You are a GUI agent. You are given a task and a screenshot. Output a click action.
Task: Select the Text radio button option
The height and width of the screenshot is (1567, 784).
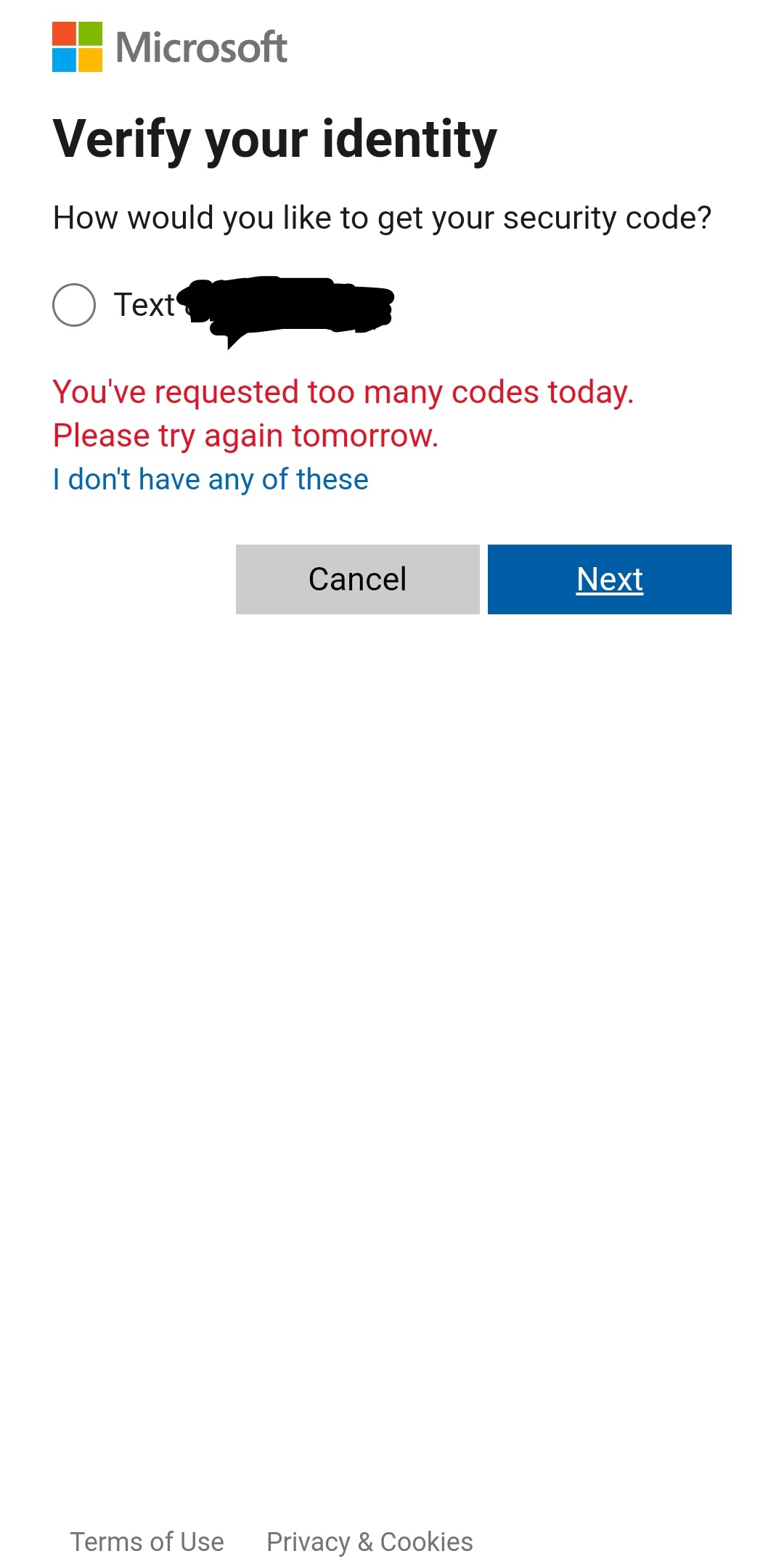click(x=74, y=305)
